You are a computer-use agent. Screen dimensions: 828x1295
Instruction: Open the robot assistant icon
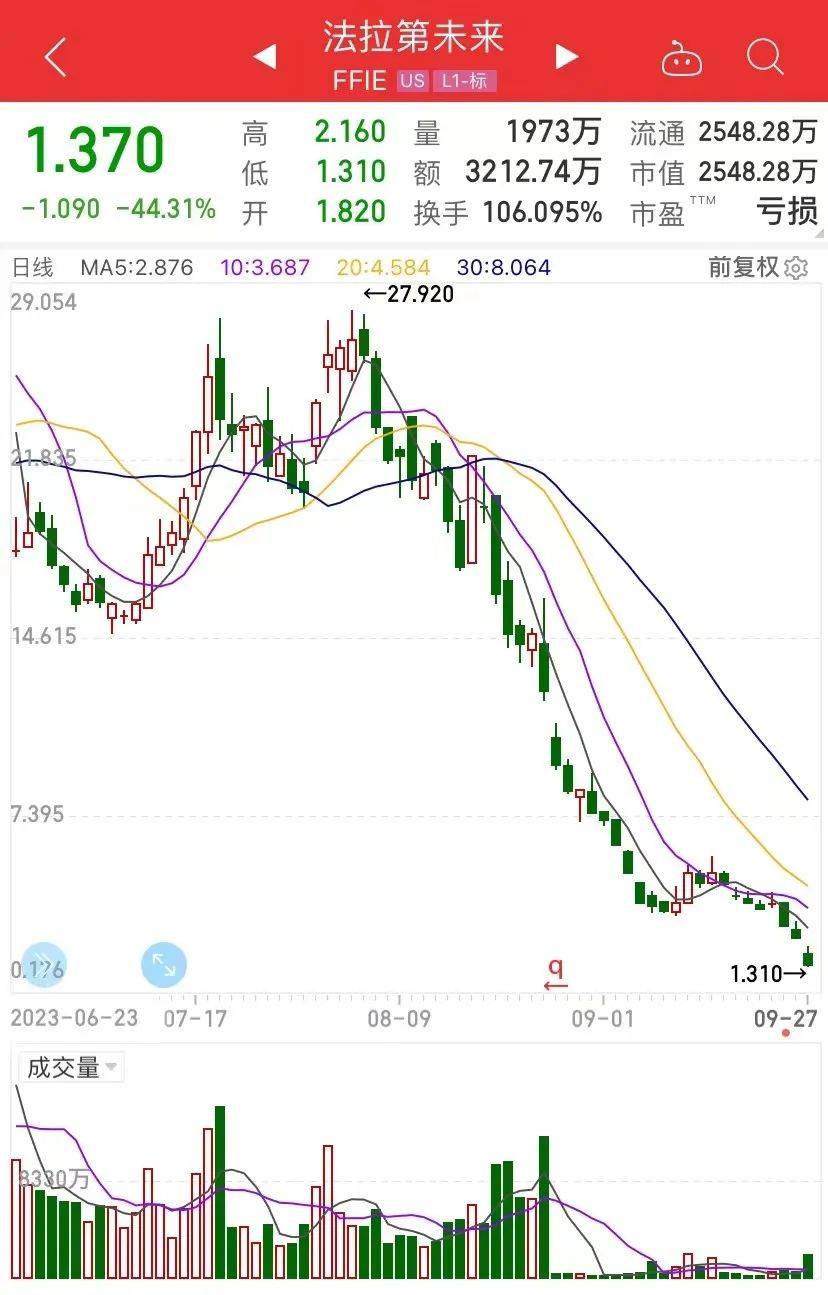682,59
